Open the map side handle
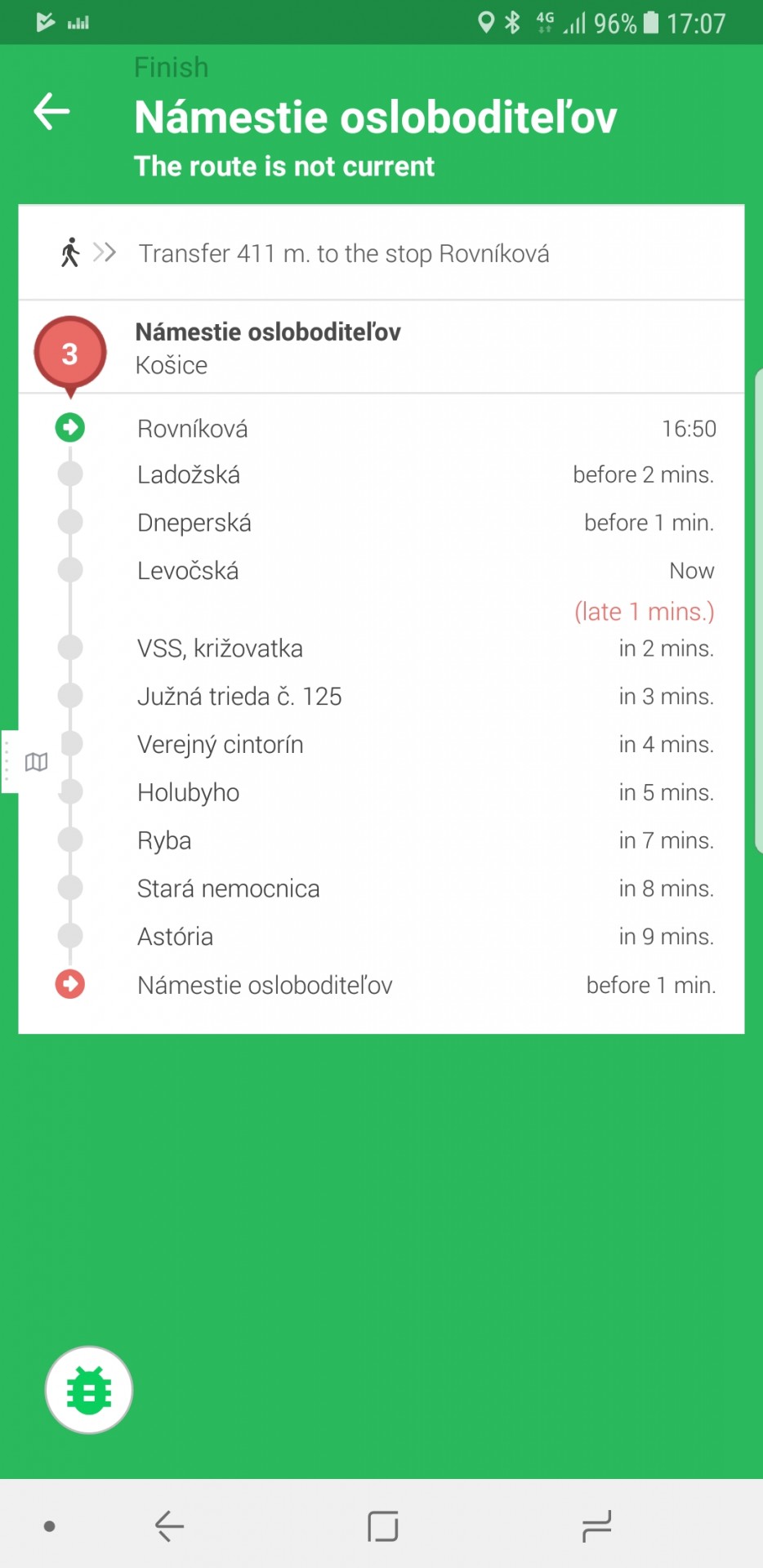The image size is (763, 1568). (25, 761)
